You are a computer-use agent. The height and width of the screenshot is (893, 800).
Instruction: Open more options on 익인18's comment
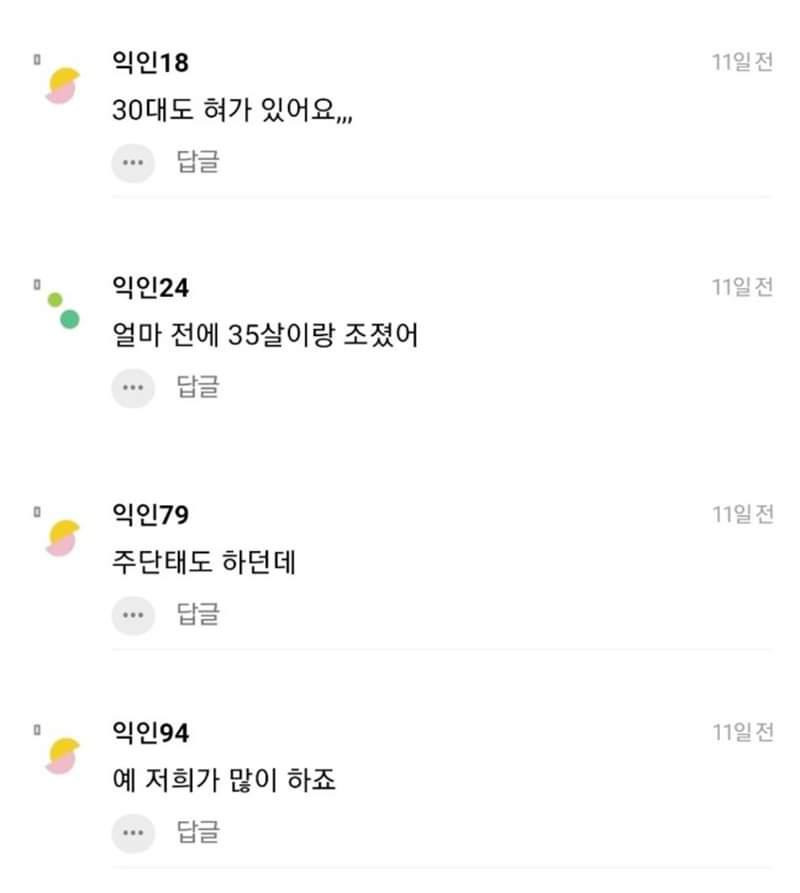[x=133, y=163]
